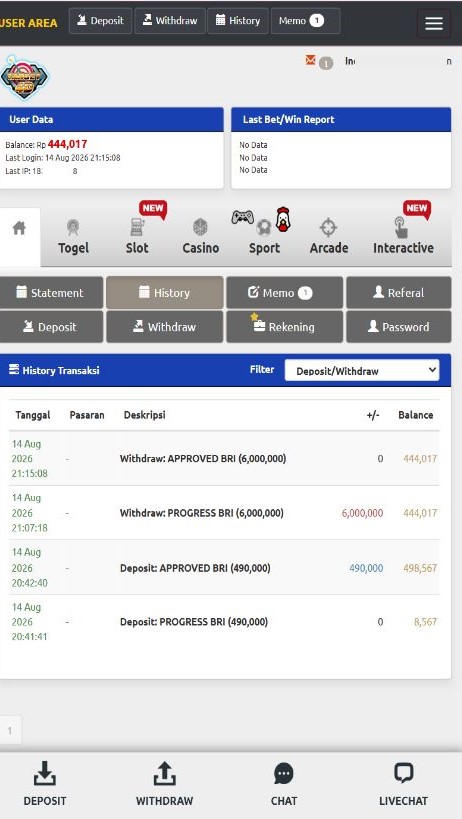Expand the Deposit/Withdraw filter dropdown
This screenshot has height=819, width=462.
click(362, 371)
